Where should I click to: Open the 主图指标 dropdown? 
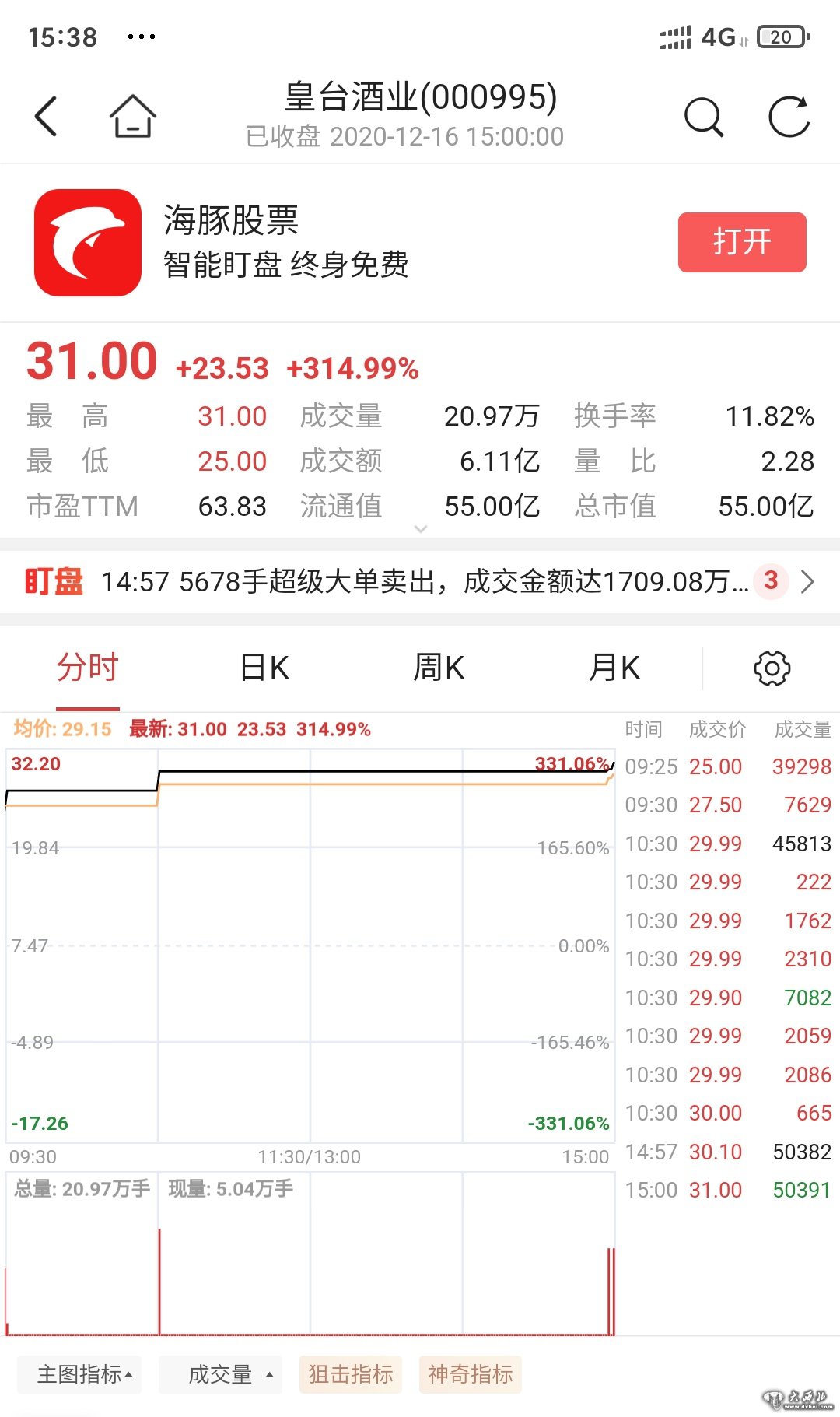click(x=85, y=1374)
